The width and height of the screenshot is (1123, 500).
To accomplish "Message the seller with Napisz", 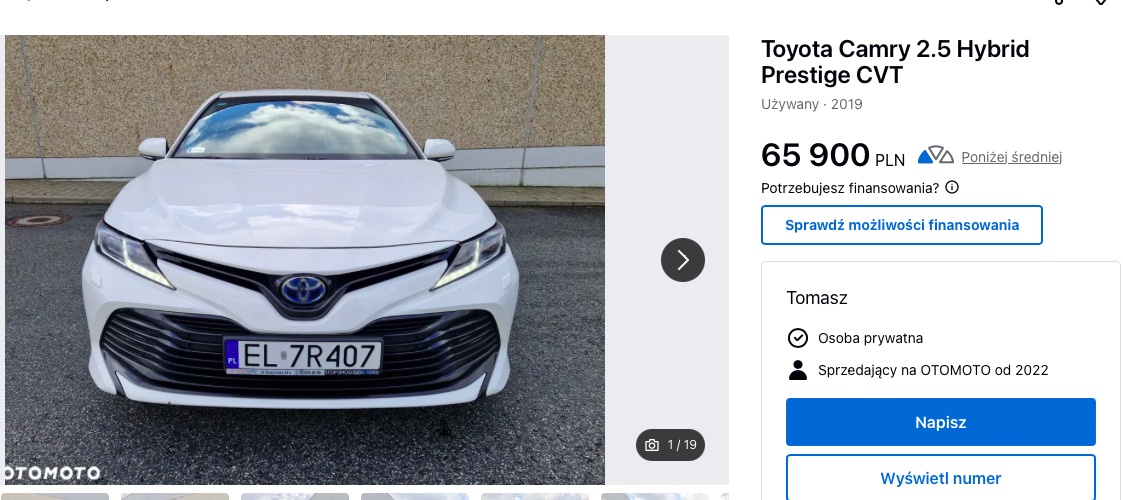I will (x=940, y=422).
